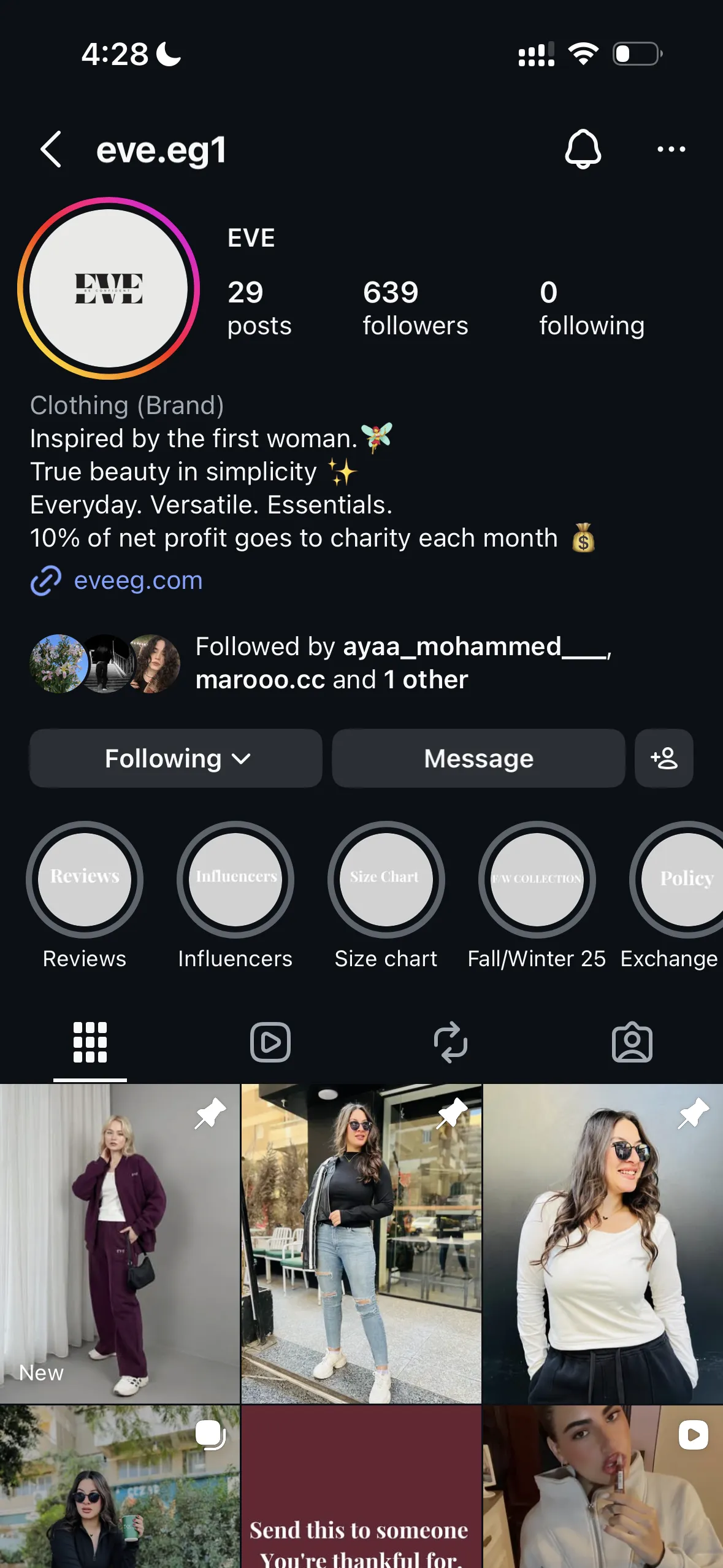Open the Reviews story highlight

(85, 880)
